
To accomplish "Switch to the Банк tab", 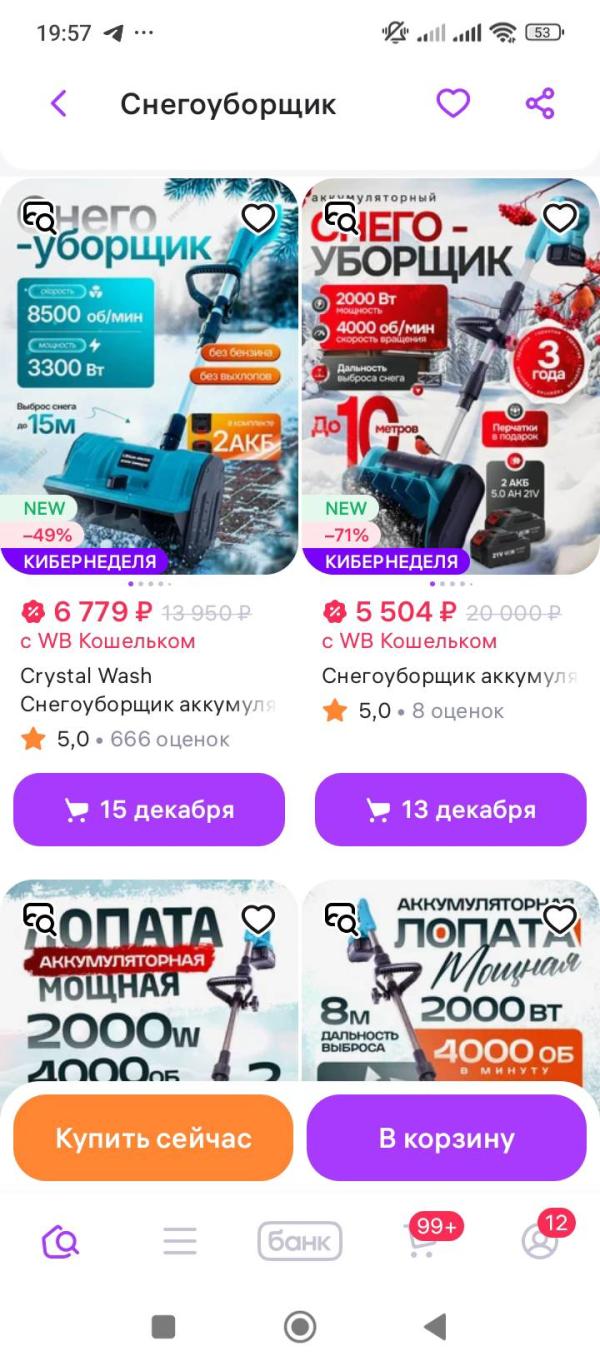I will (x=300, y=1242).
